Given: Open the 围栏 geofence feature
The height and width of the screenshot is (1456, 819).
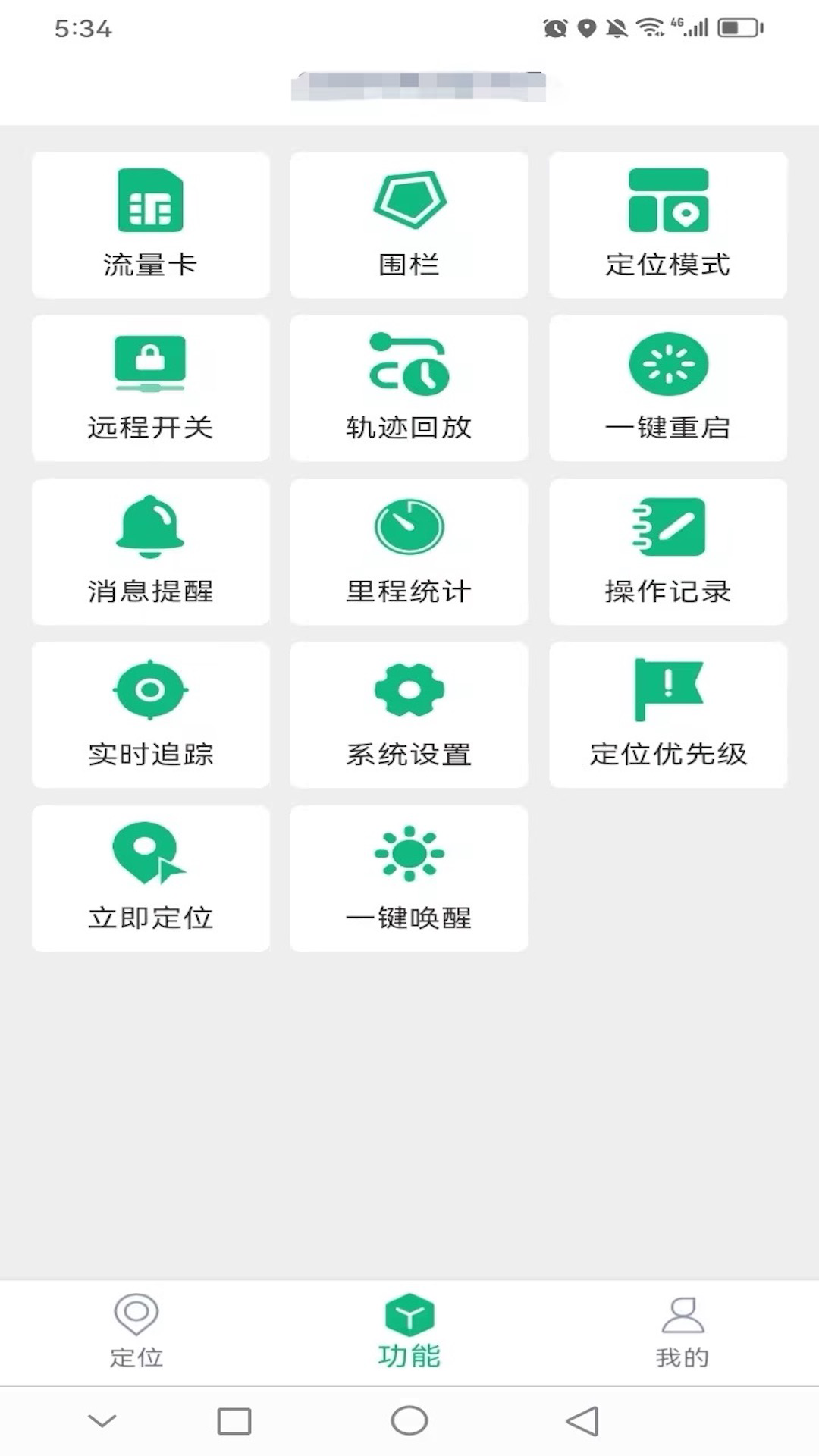Looking at the screenshot, I should pos(408,224).
